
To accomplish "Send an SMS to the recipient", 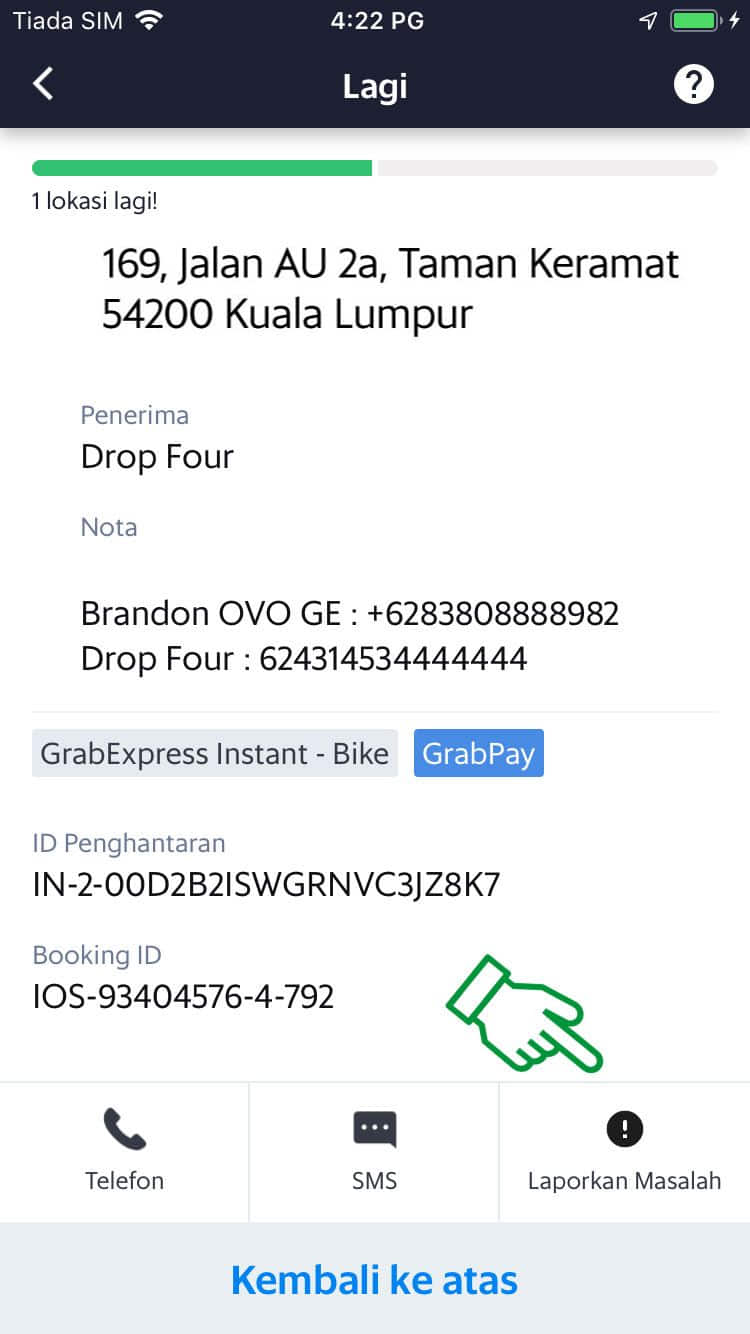I will click(374, 1152).
